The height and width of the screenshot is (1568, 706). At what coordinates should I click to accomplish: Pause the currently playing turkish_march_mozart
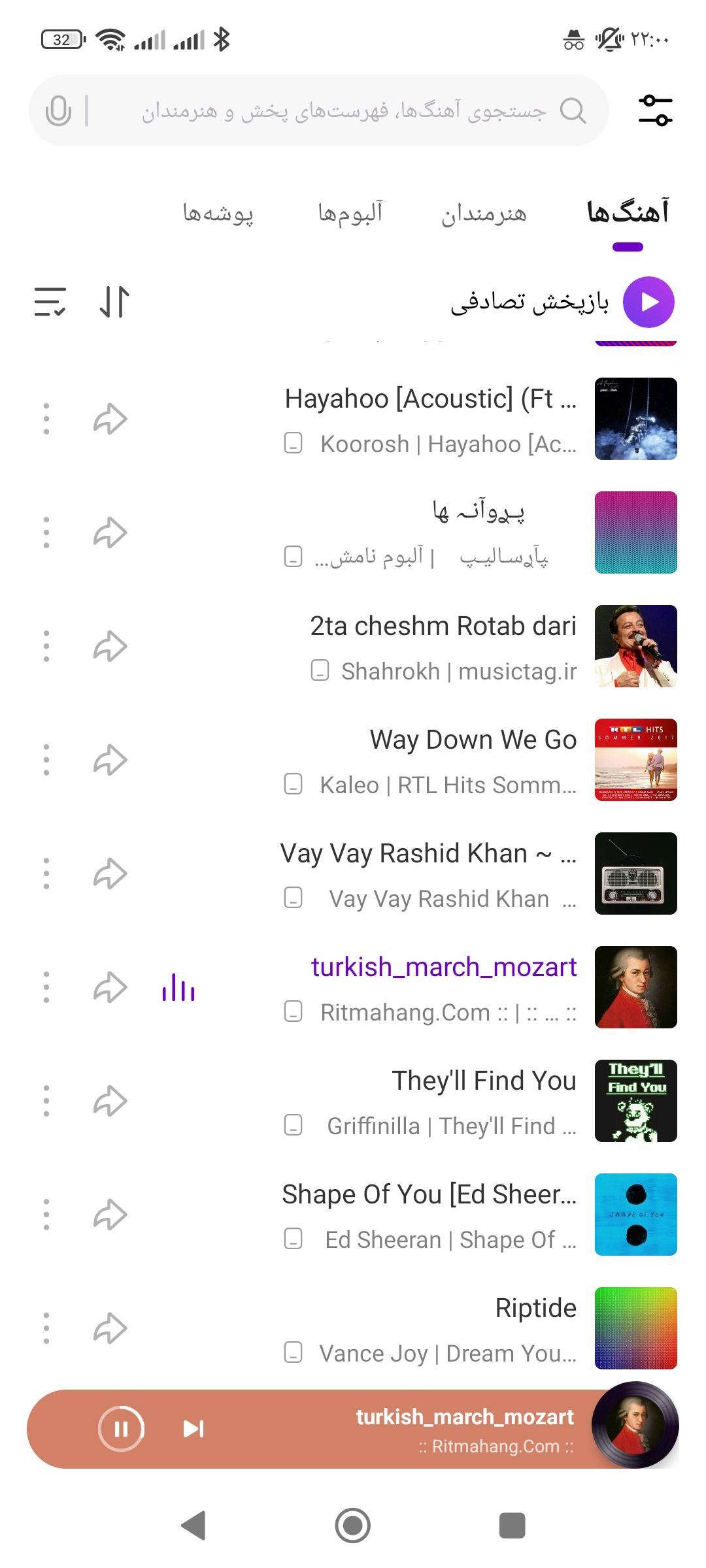[x=121, y=1429]
